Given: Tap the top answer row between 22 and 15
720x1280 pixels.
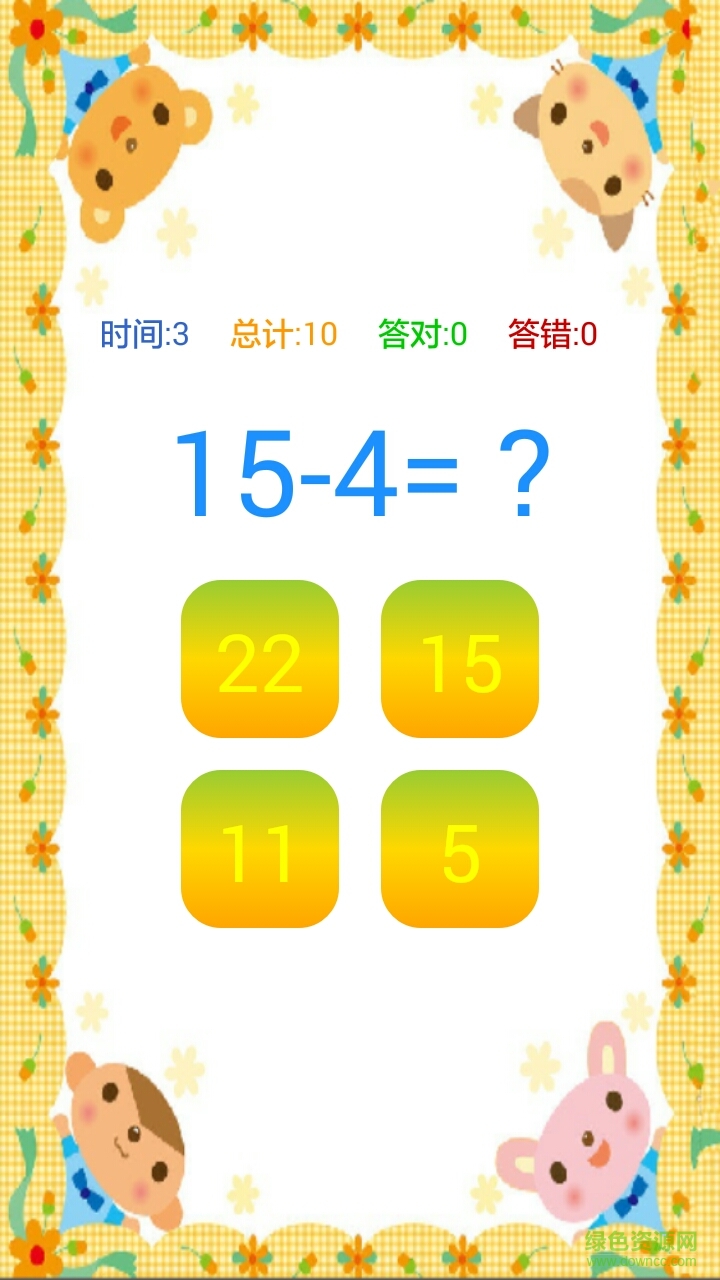Looking at the screenshot, I should pyautogui.click(x=359, y=660).
